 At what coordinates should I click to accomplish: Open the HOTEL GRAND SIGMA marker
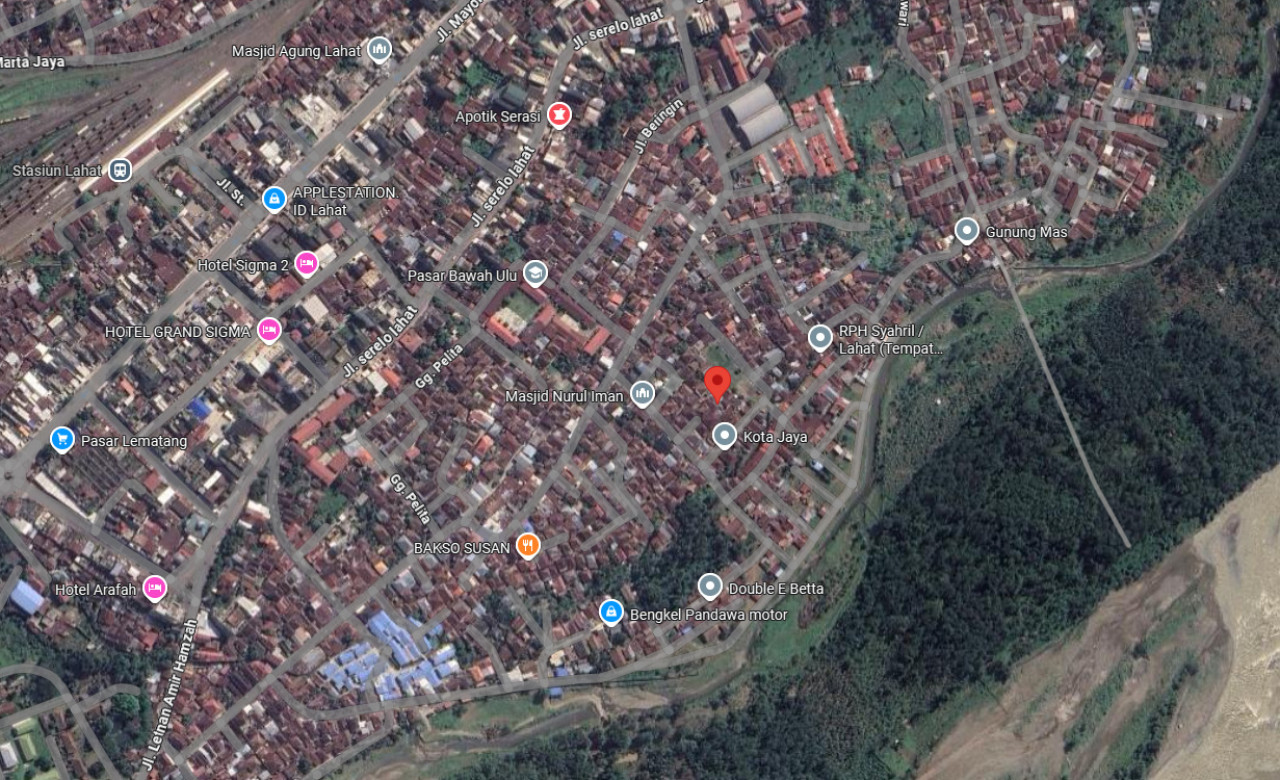click(268, 330)
